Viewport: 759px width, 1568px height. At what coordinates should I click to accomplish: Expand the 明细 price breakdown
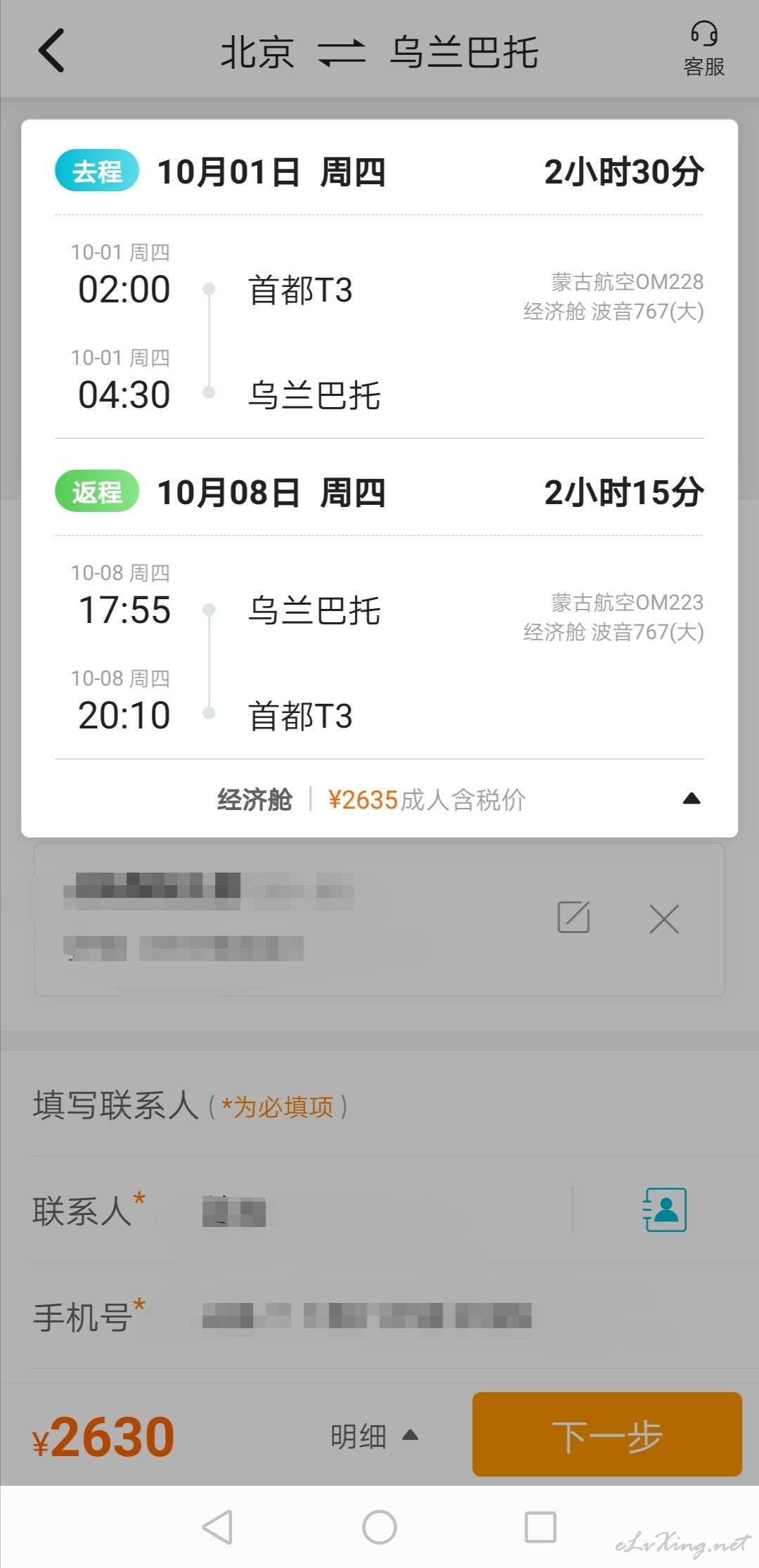[x=375, y=1436]
